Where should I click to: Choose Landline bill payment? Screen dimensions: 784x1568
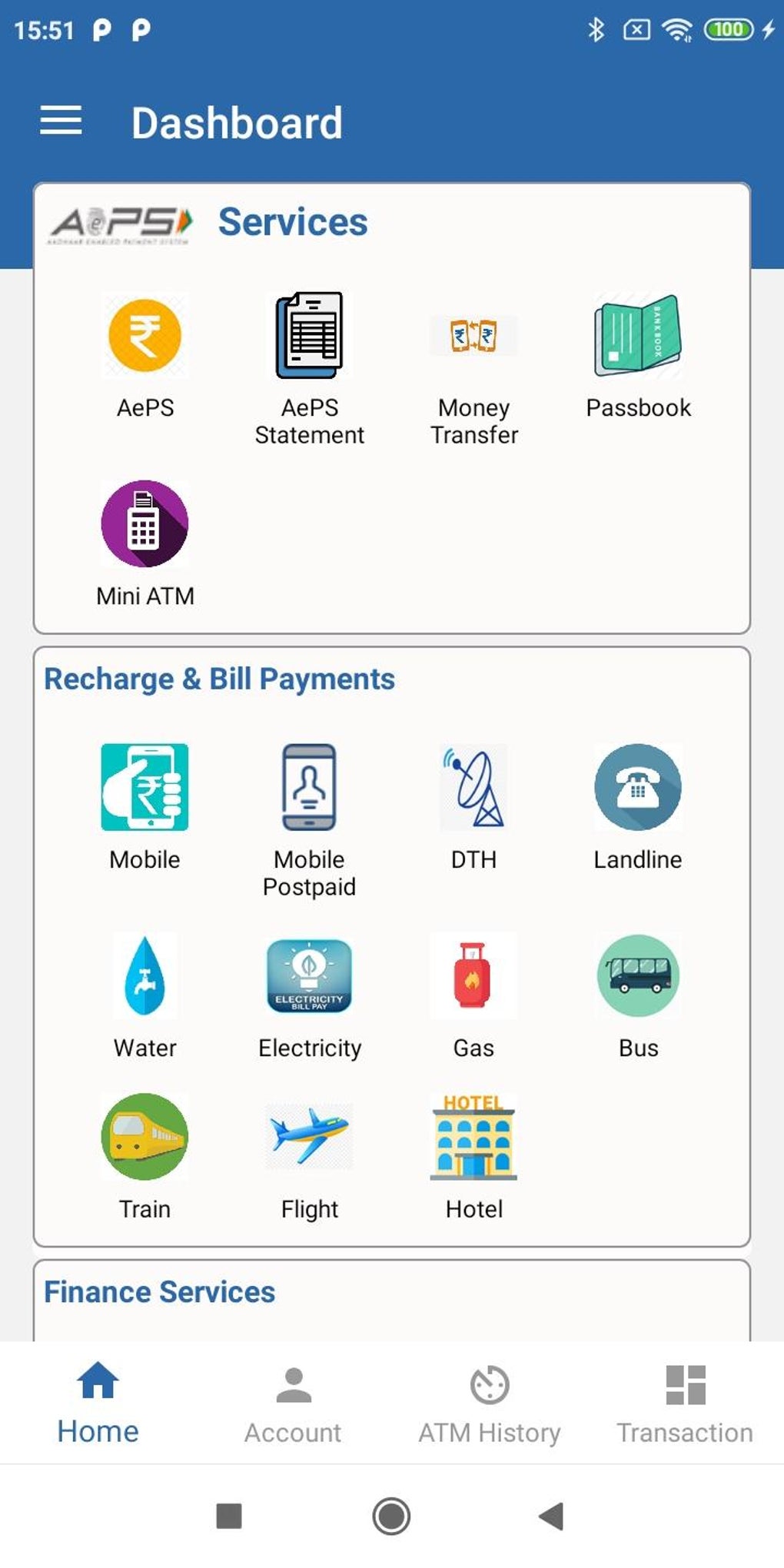pyautogui.click(x=638, y=788)
